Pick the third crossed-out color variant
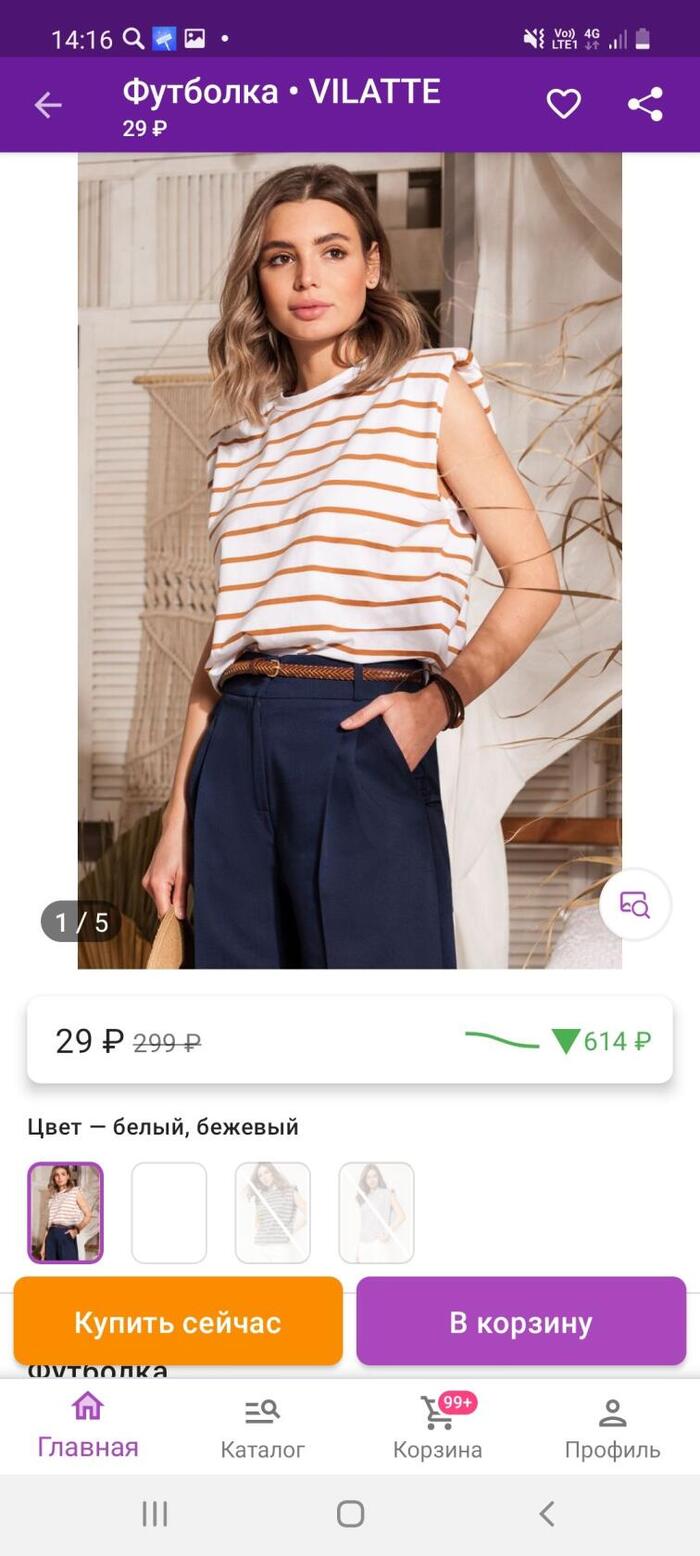700x1556 pixels. pyautogui.click(x=273, y=1212)
